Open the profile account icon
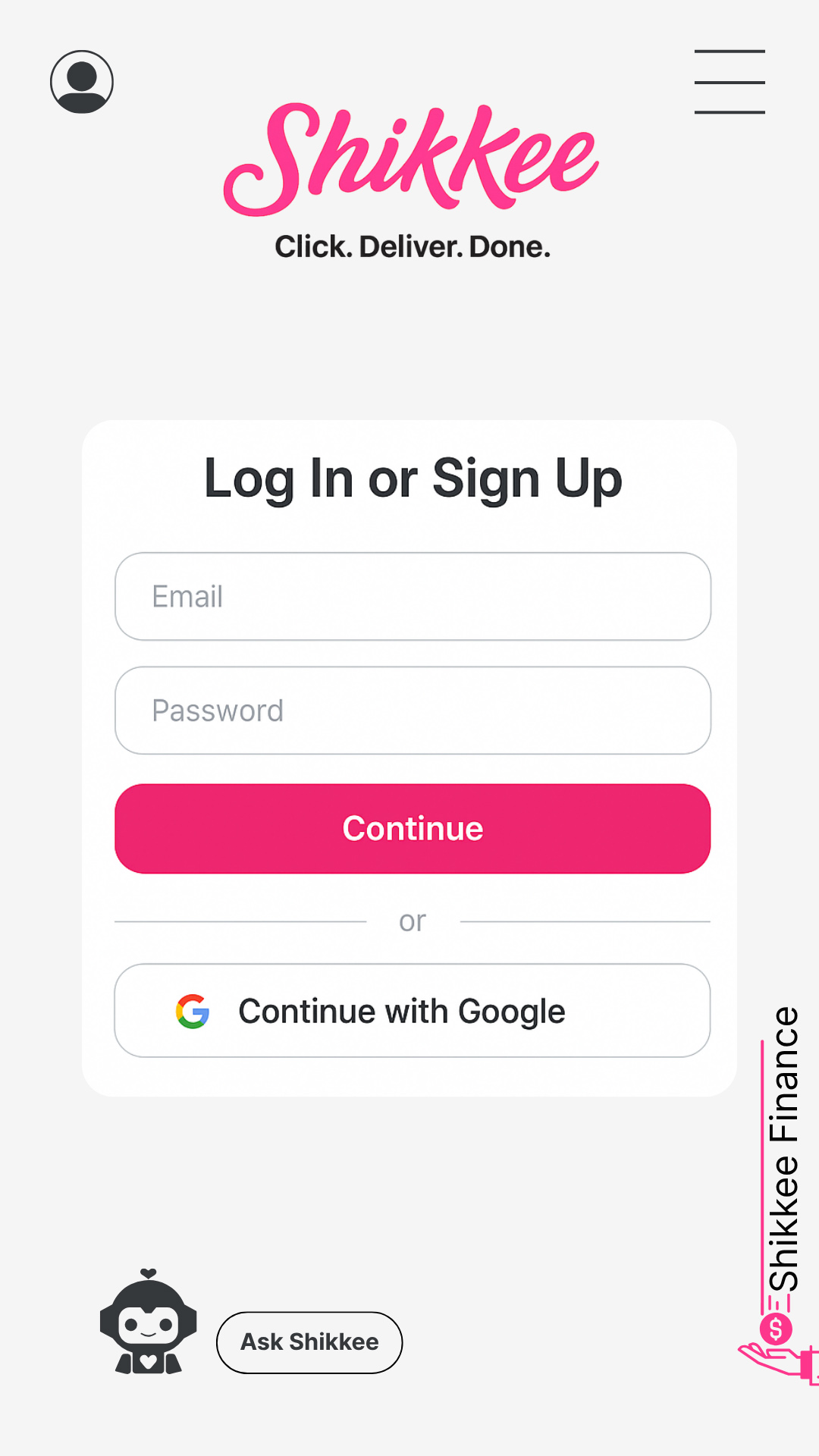819x1456 pixels. pyautogui.click(x=82, y=82)
